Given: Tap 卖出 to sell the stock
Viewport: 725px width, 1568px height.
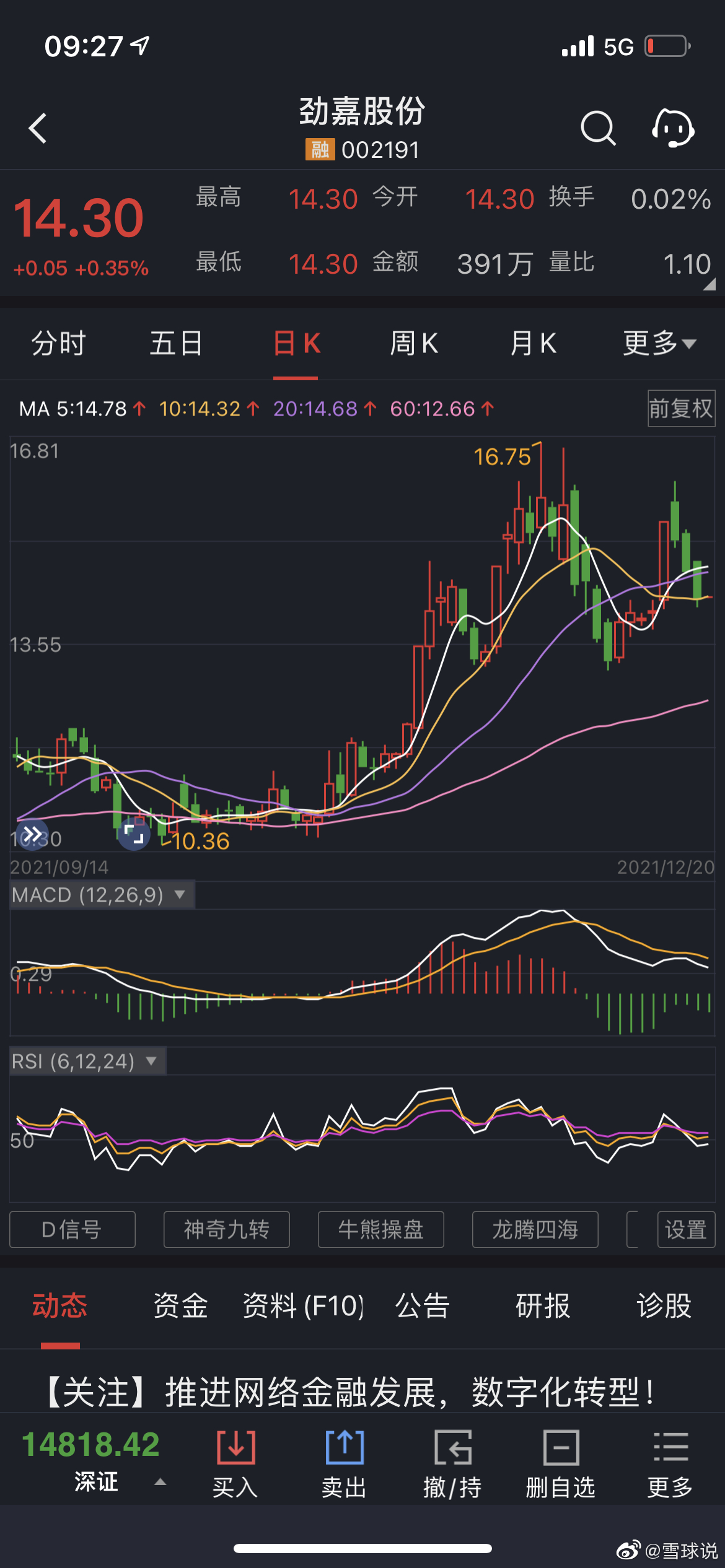Looking at the screenshot, I should (x=345, y=1464).
